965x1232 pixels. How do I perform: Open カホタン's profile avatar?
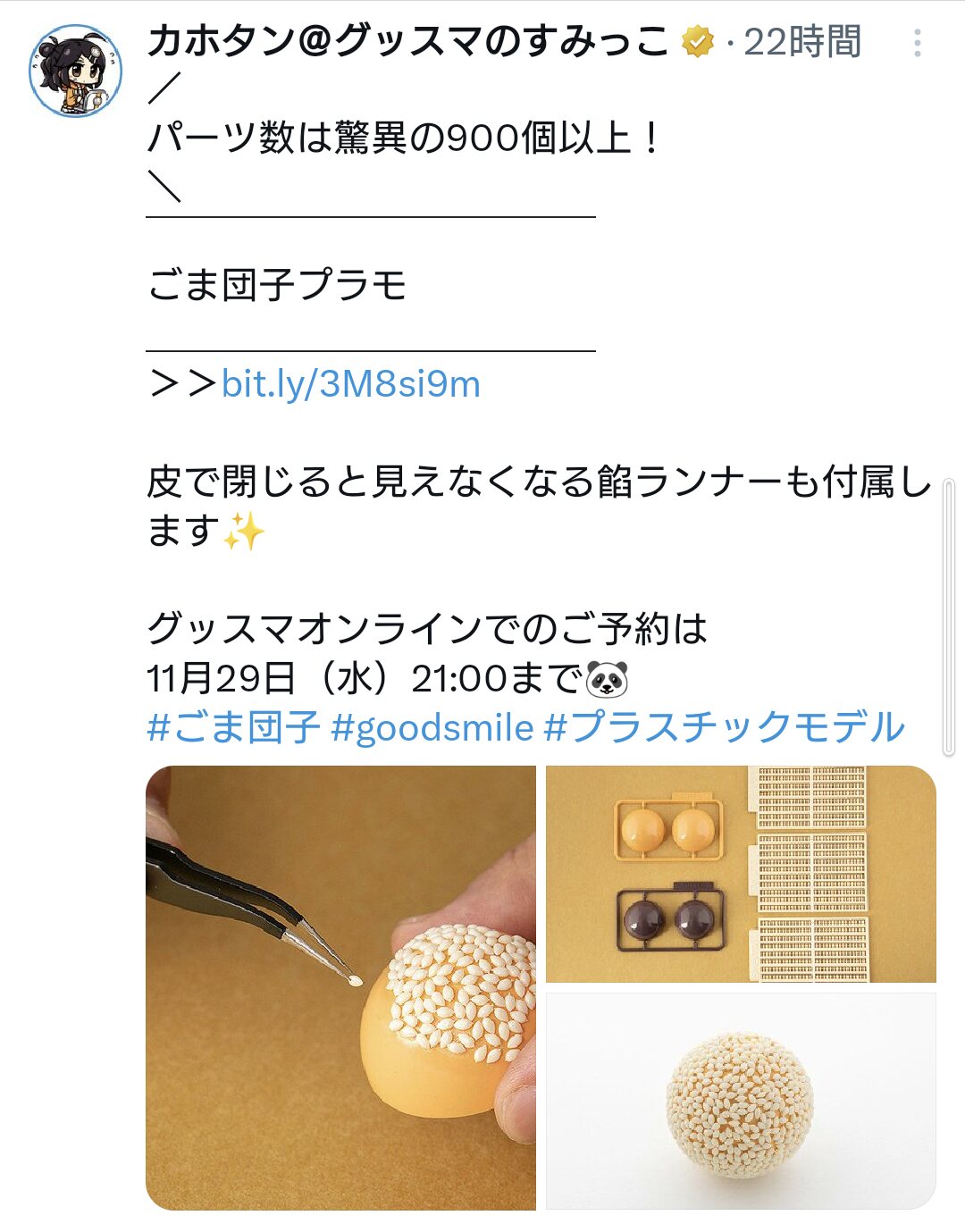coord(75,71)
